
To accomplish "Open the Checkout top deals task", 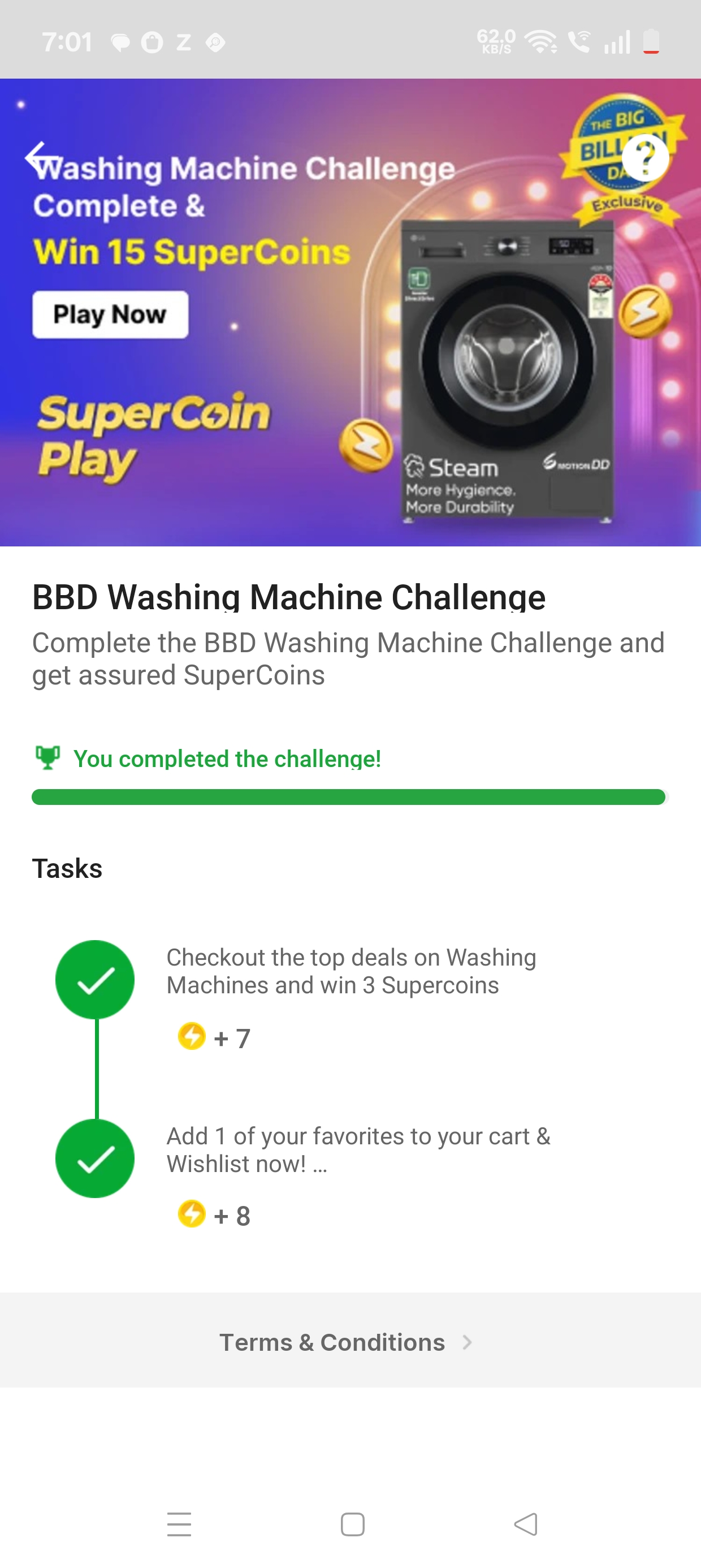I will pos(351,971).
